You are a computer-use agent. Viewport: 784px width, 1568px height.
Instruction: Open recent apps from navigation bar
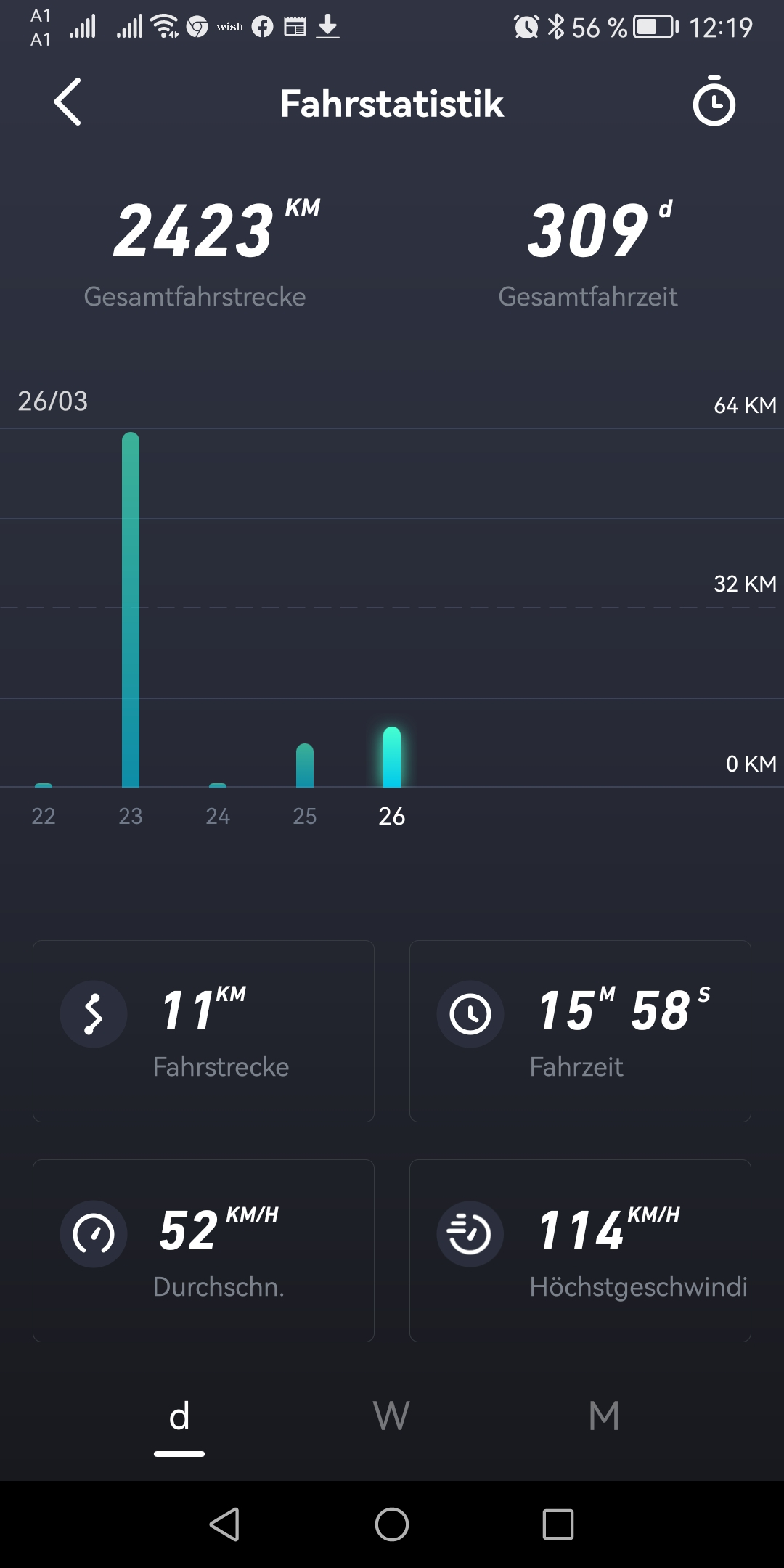pos(558,1524)
